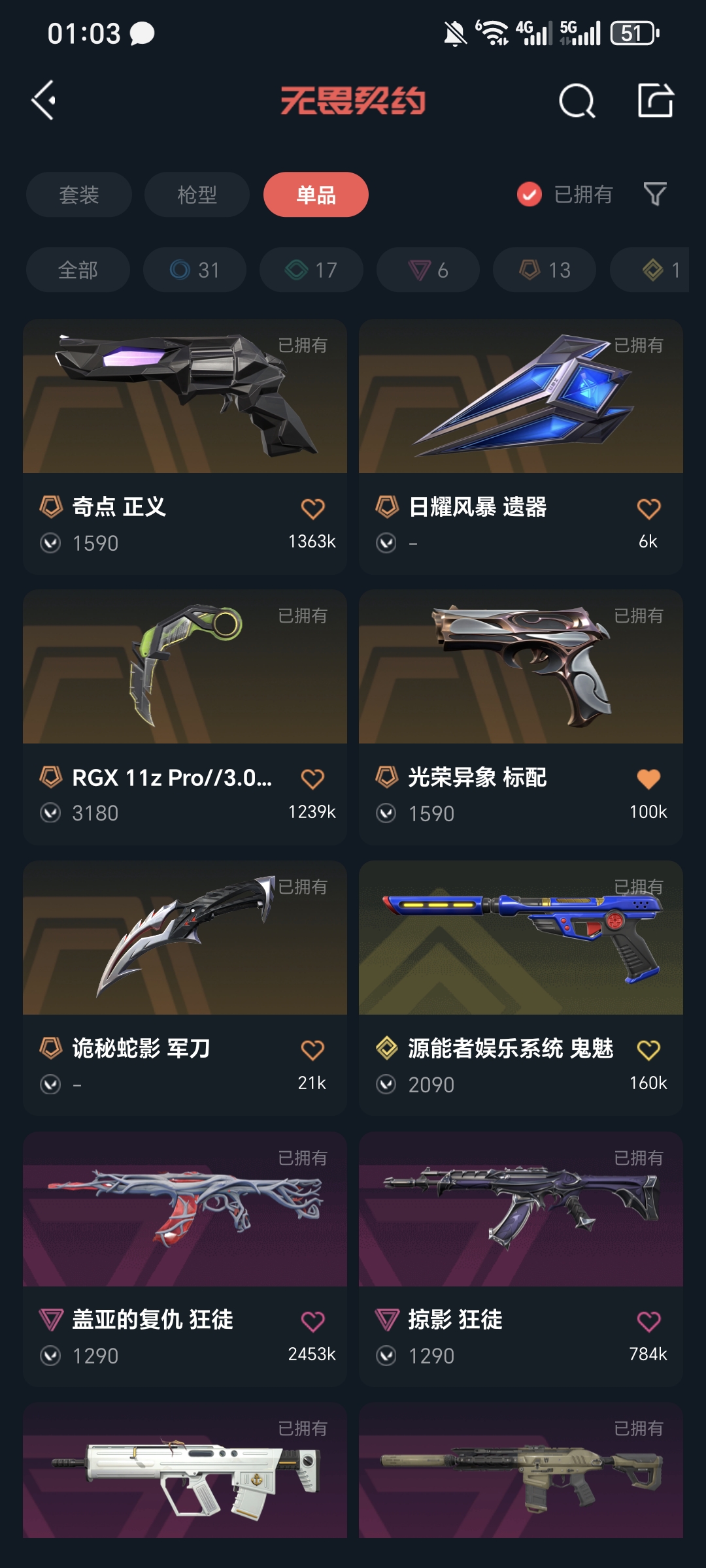
Task: Filter by the rarity chip showing 17
Action: point(311,270)
